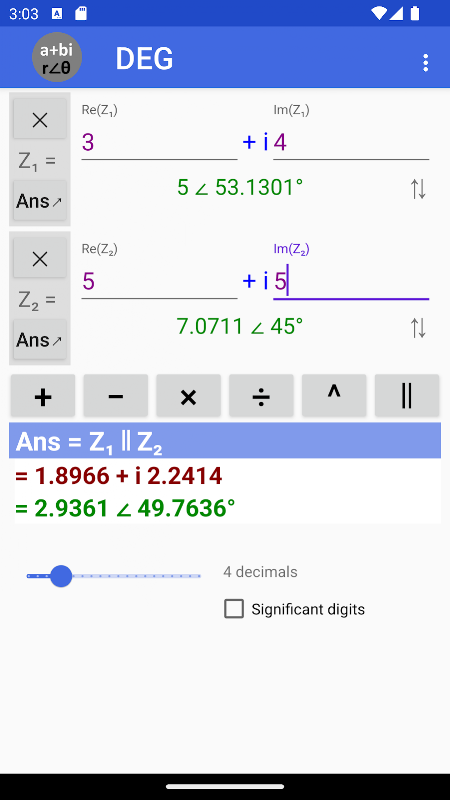Copy Ans into Z₂
Image resolution: width=450 pixels, height=800 pixels.
coord(40,340)
